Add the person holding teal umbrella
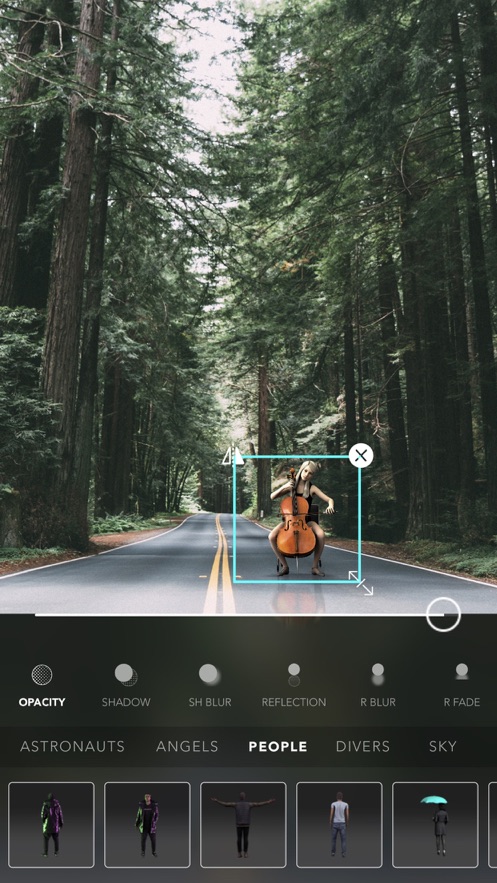The image size is (497, 883). pos(435,825)
